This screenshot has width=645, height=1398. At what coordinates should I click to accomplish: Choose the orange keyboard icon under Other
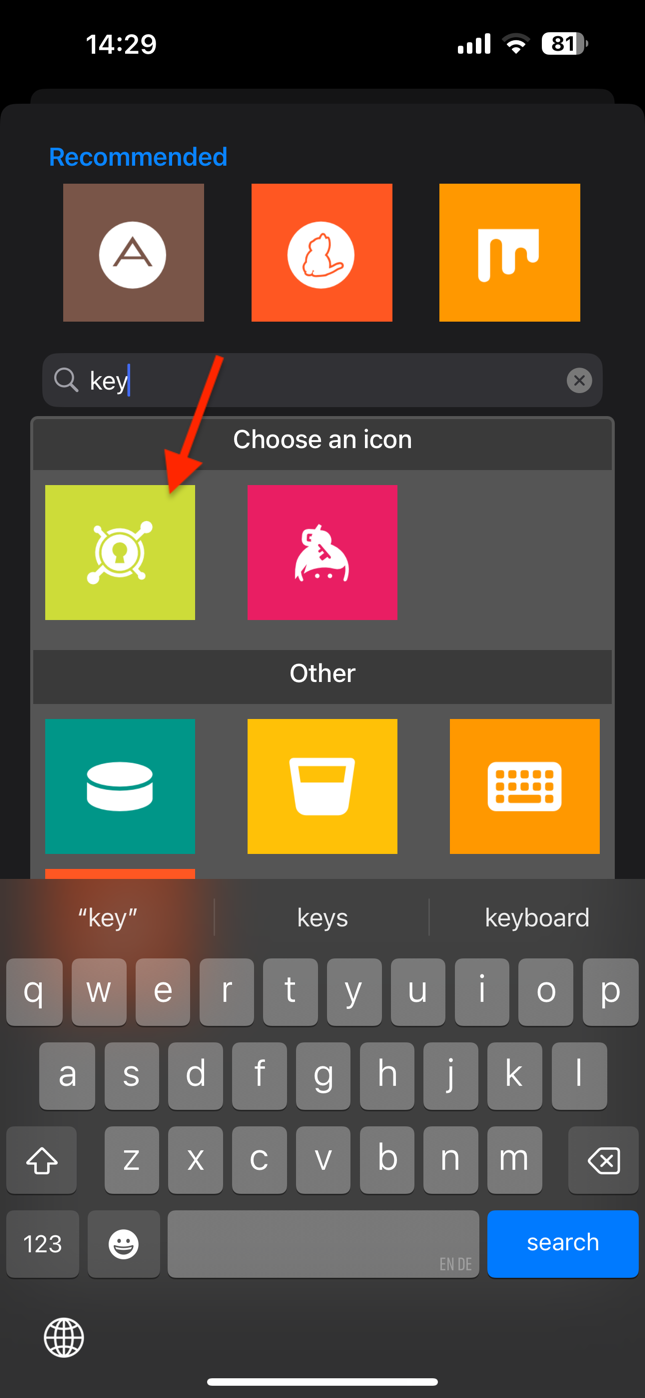pos(524,786)
